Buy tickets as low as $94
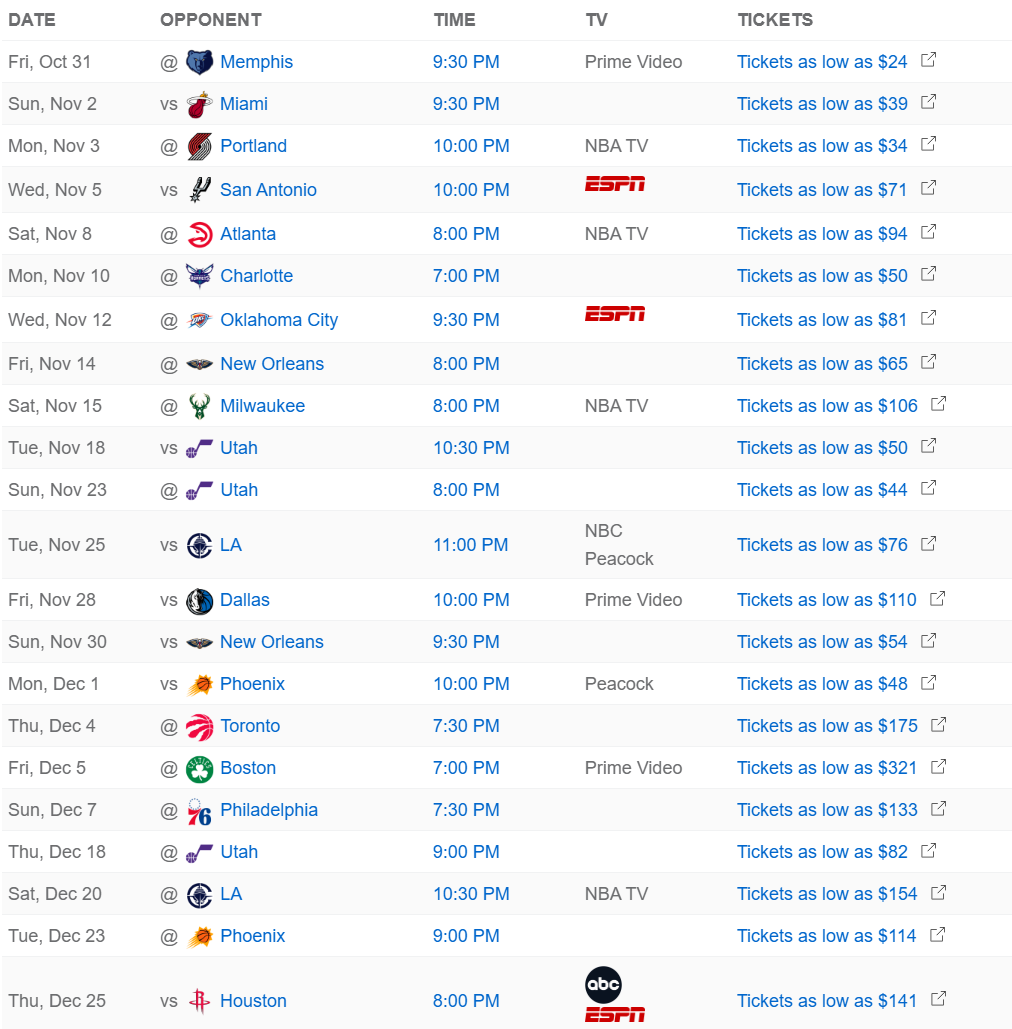1012x1029 pixels. click(x=822, y=234)
